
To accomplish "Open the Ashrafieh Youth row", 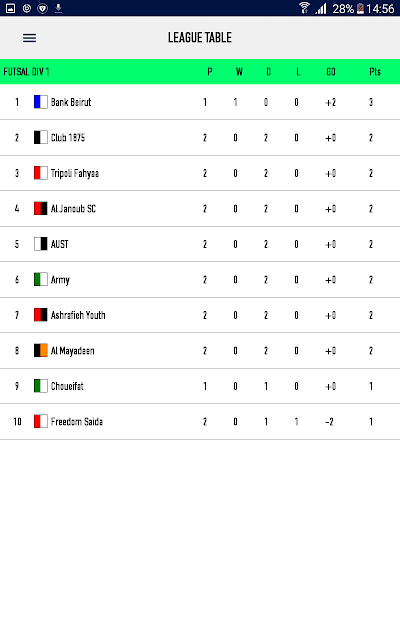I will 200,315.
